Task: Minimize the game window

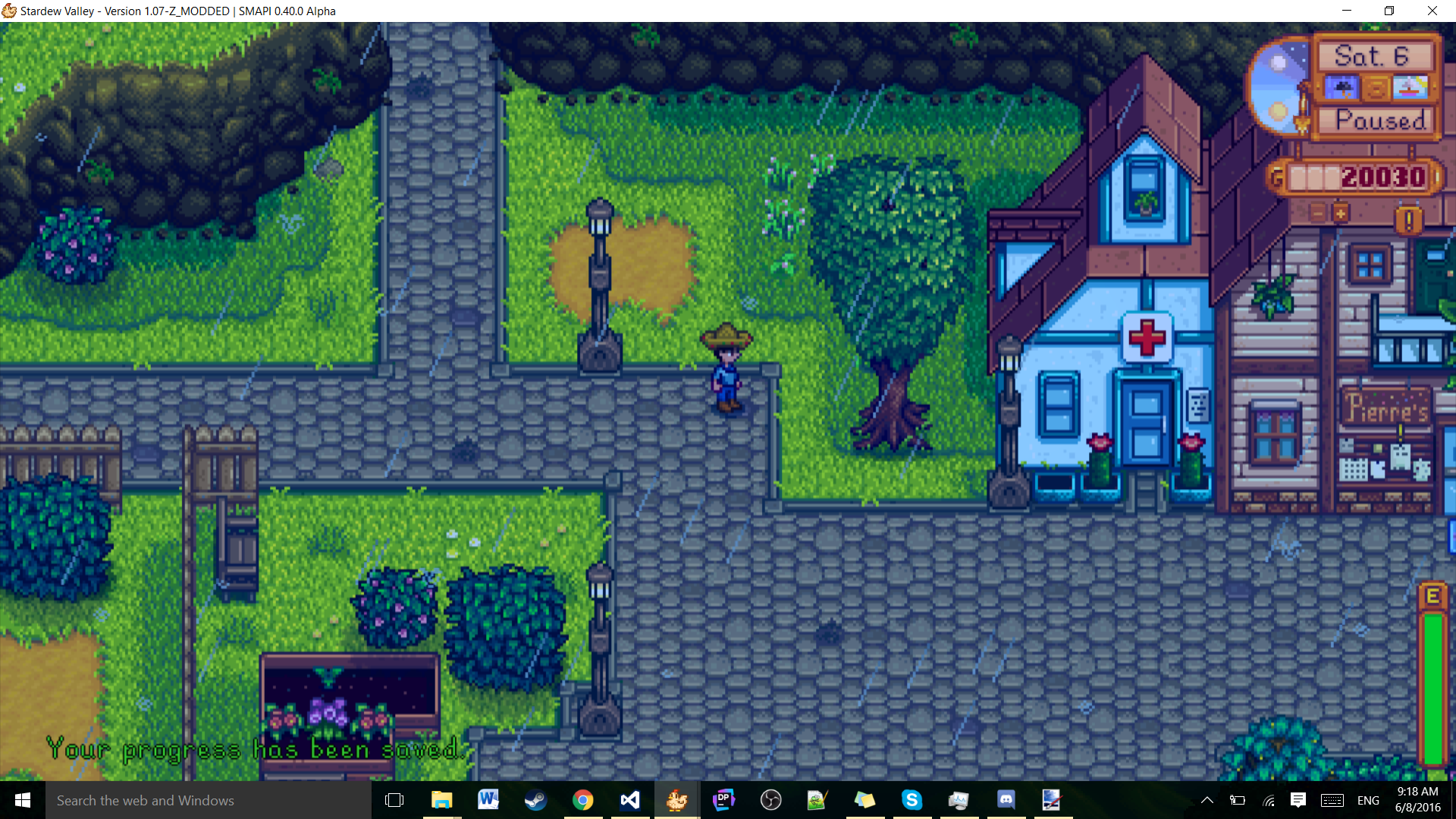Action: pos(1347,11)
